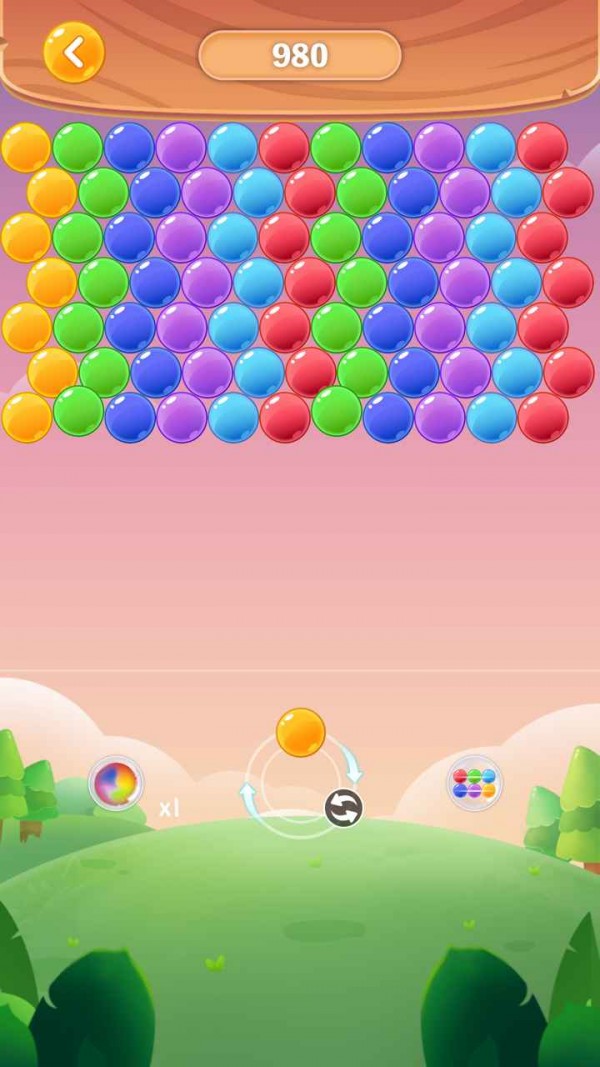Use the rainbow bubble power-up
This screenshot has height=1067, width=600.
tap(116, 782)
